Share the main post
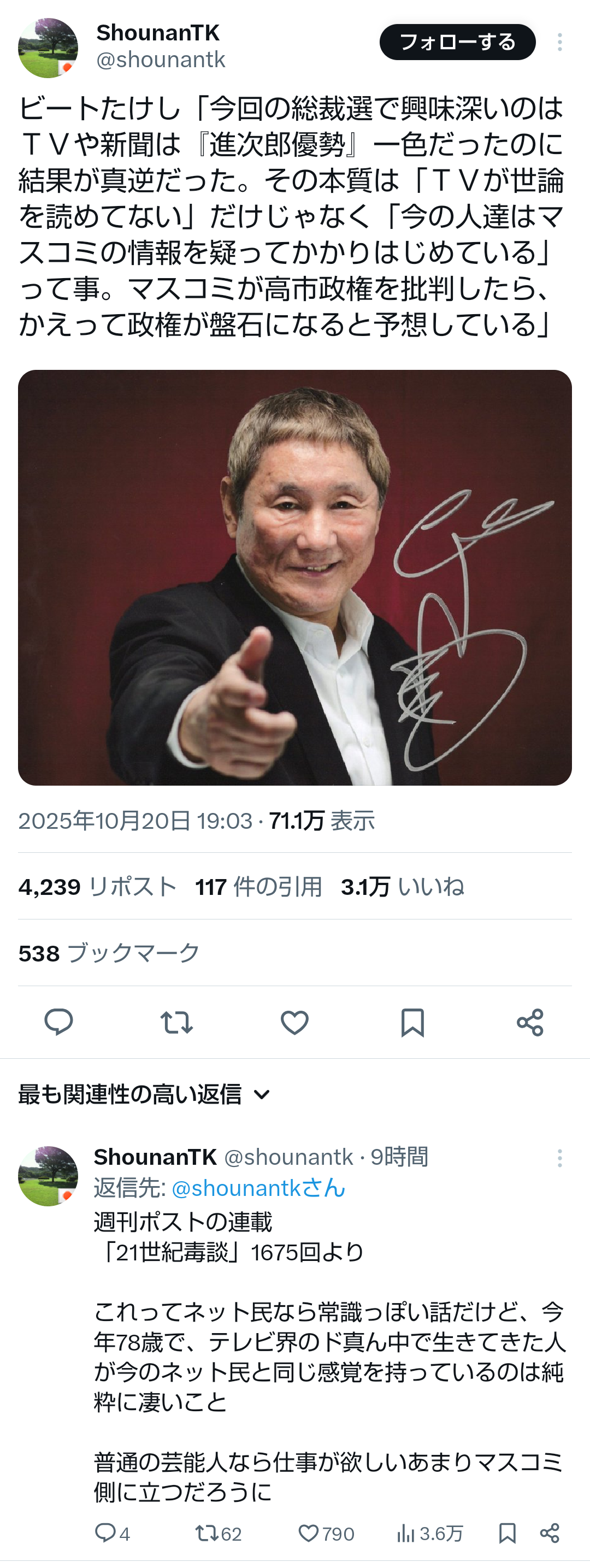This screenshot has width=590, height=1568. click(x=530, y=1022)
